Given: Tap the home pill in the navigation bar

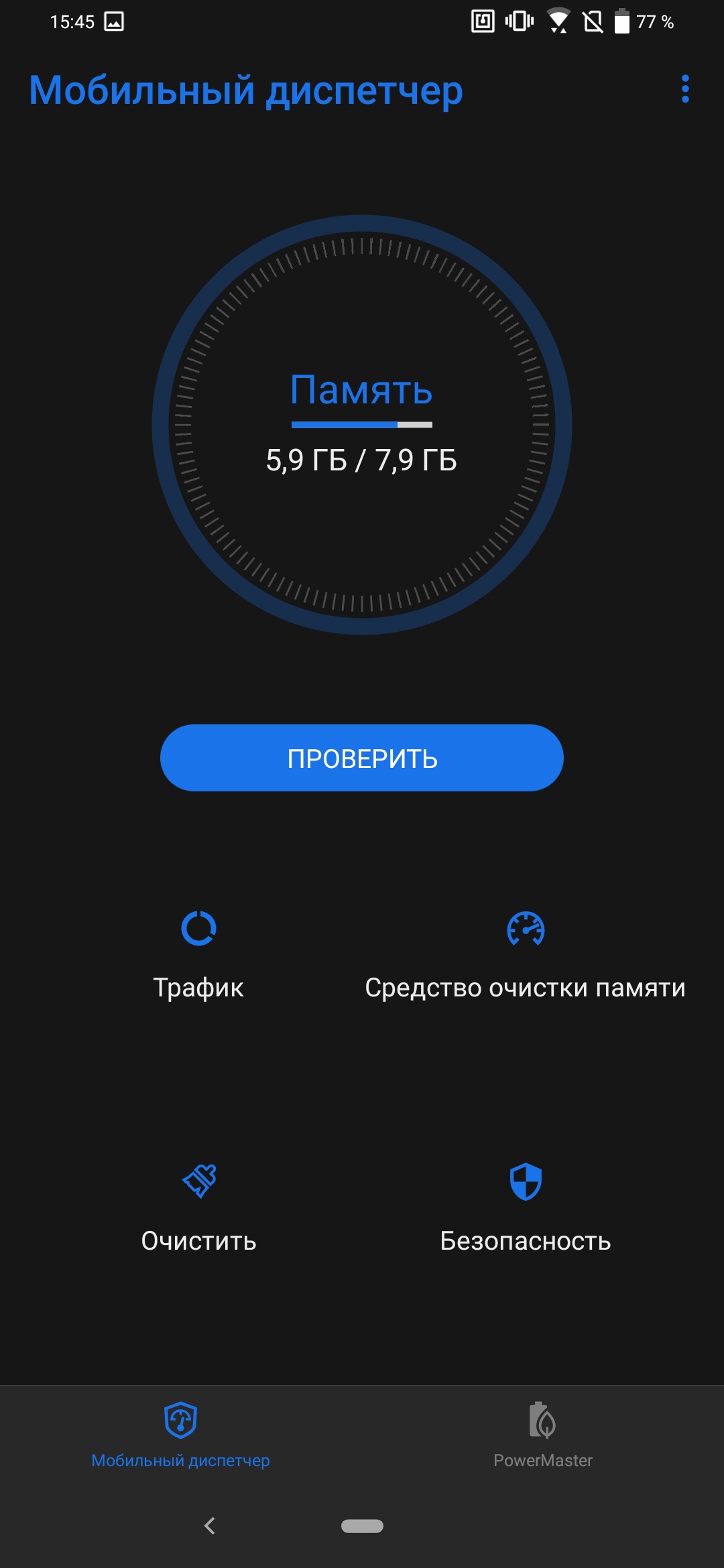Looking at the screenshot, I should coord(362,1526).
